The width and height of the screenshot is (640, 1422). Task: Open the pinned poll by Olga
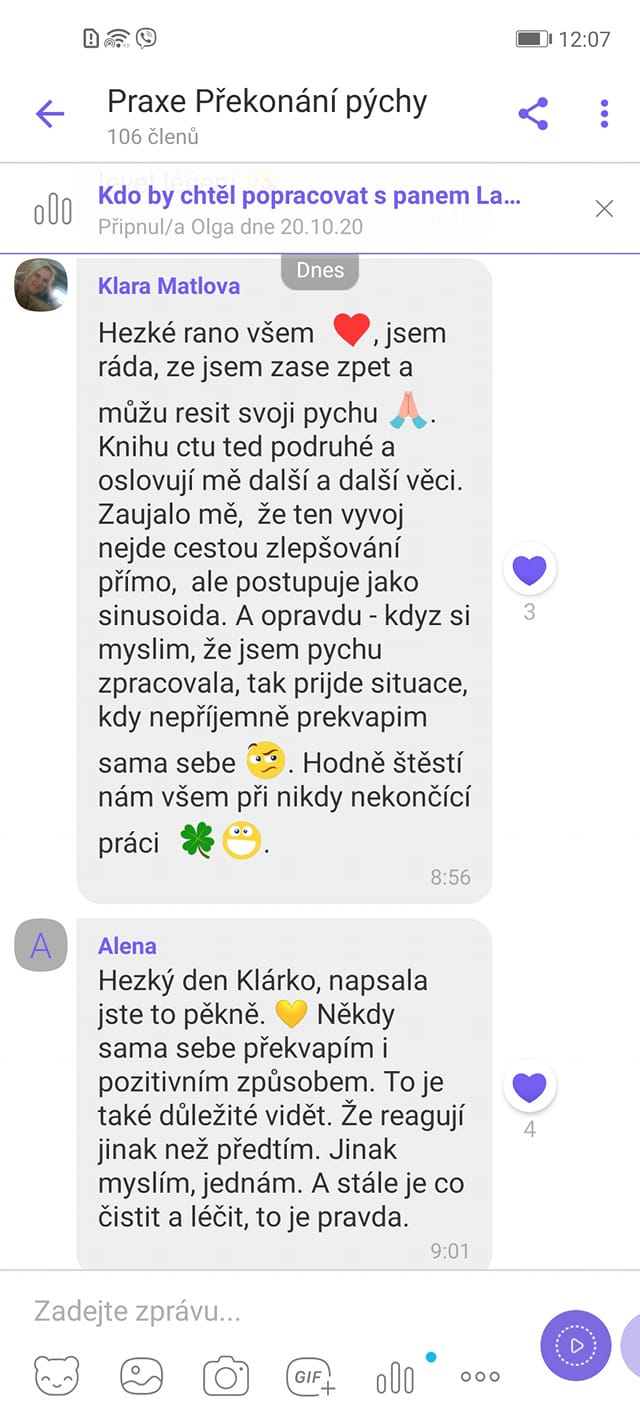point(309,210)
